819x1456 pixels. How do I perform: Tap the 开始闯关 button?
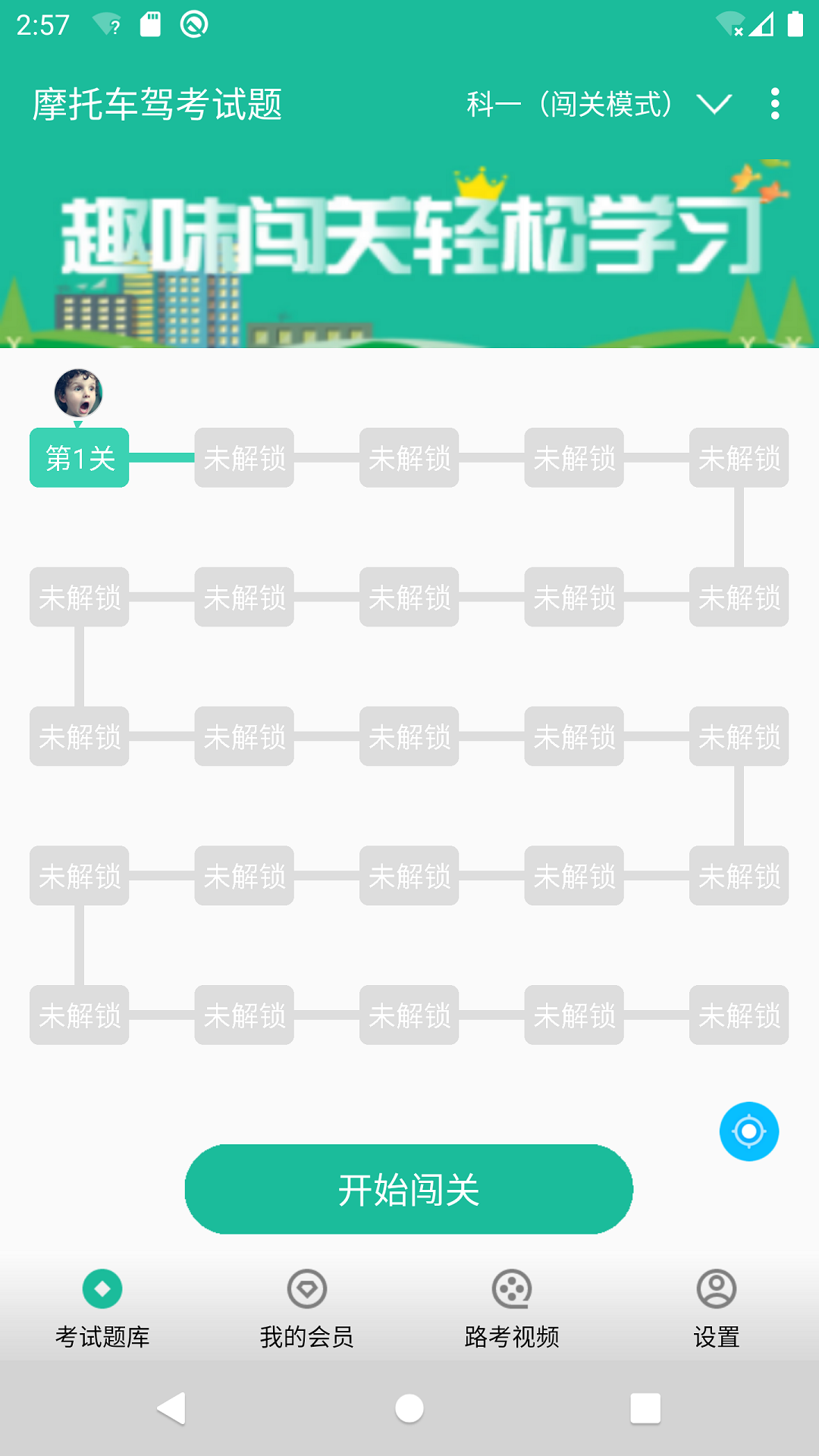409,1189
